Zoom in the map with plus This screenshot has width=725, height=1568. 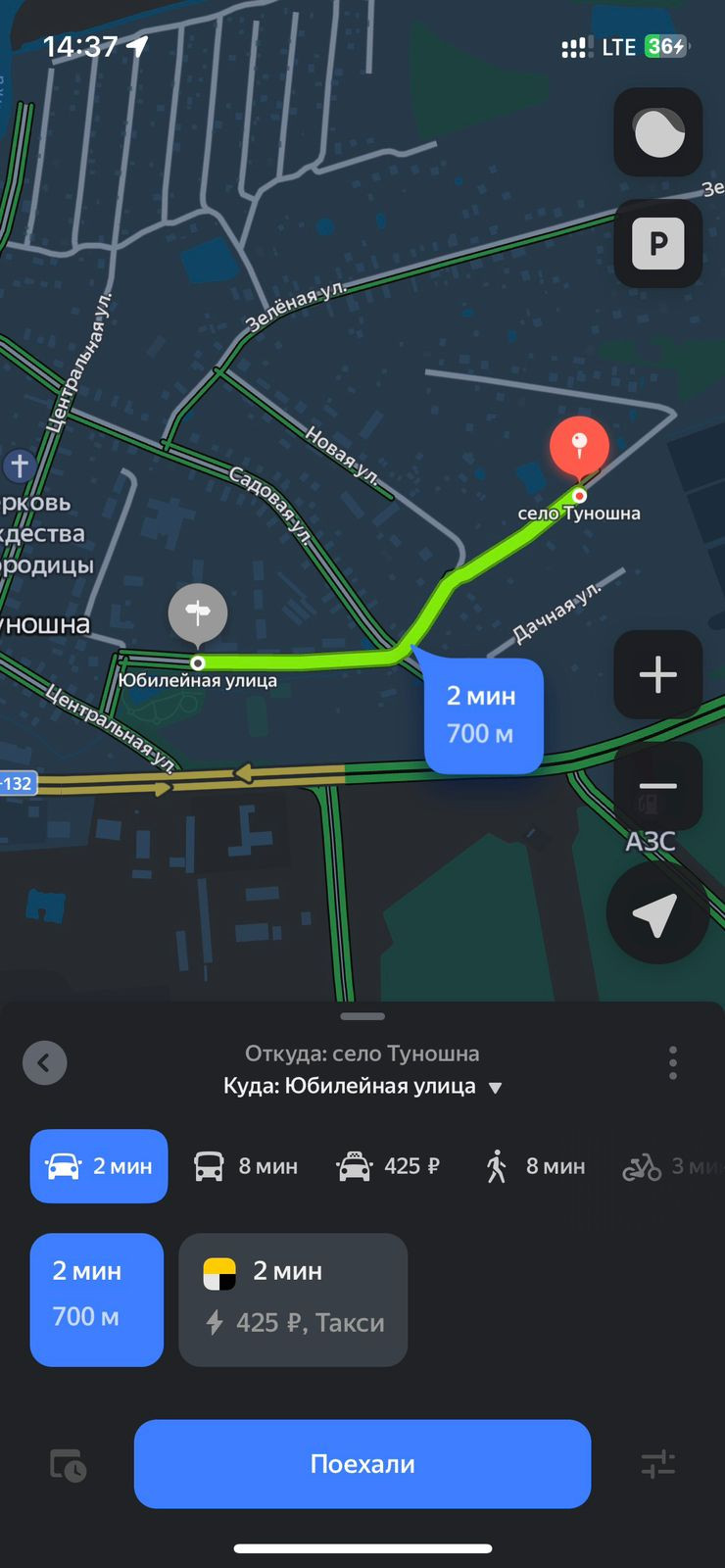(x=657, y=674)
